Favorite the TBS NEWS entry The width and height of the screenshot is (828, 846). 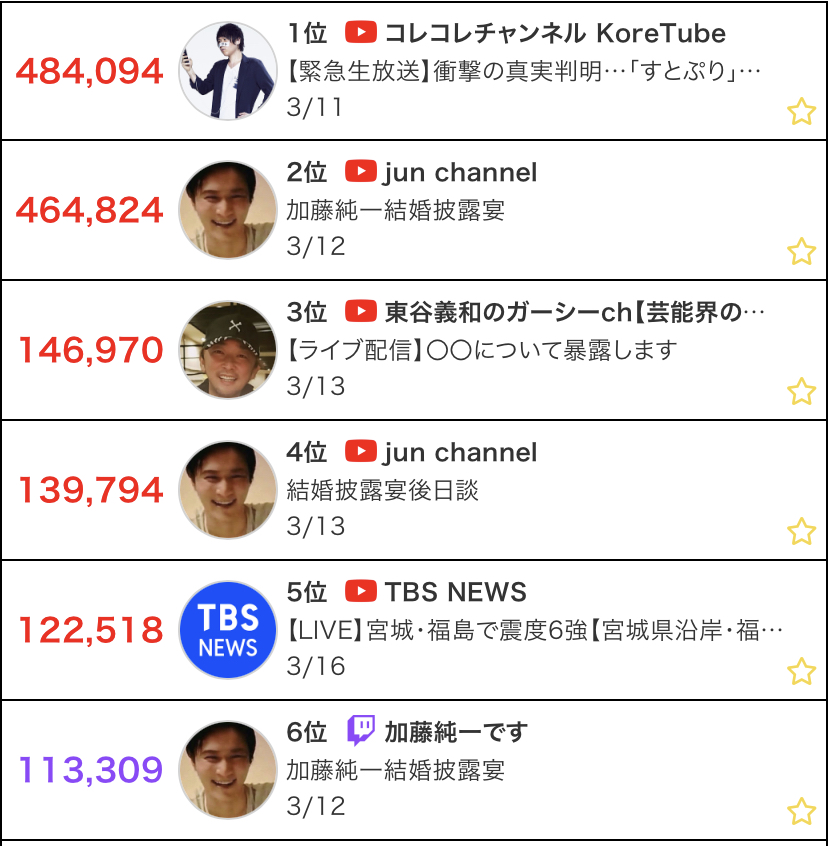801,672
